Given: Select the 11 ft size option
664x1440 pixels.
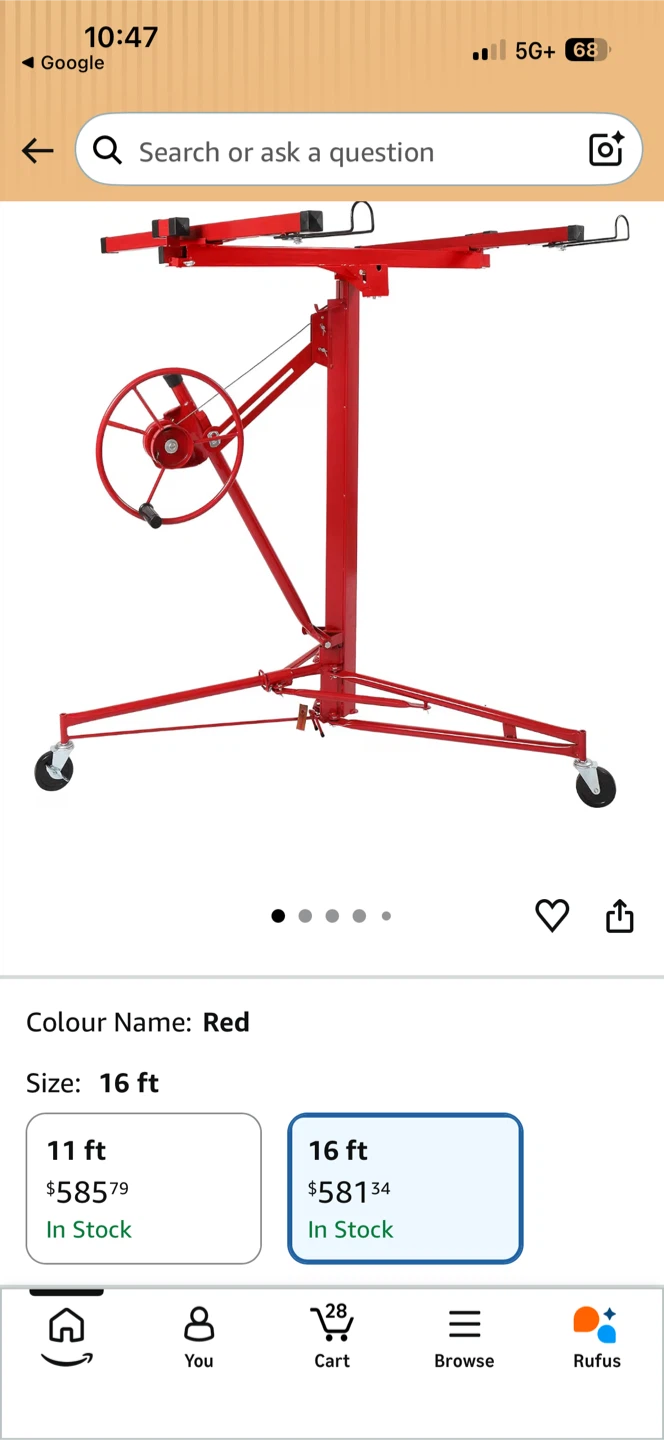Looking at the screenshot, I should point(144,1189).
